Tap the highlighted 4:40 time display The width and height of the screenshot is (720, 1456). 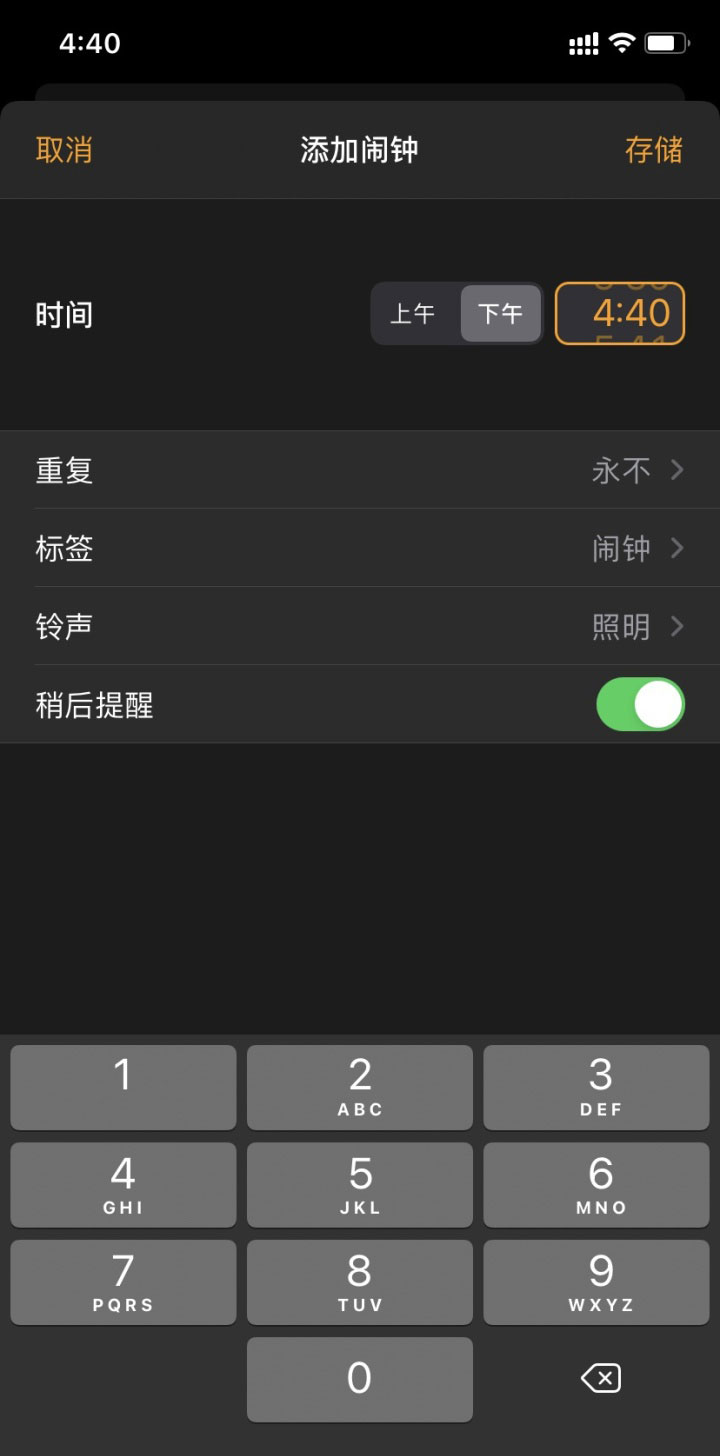620,313
